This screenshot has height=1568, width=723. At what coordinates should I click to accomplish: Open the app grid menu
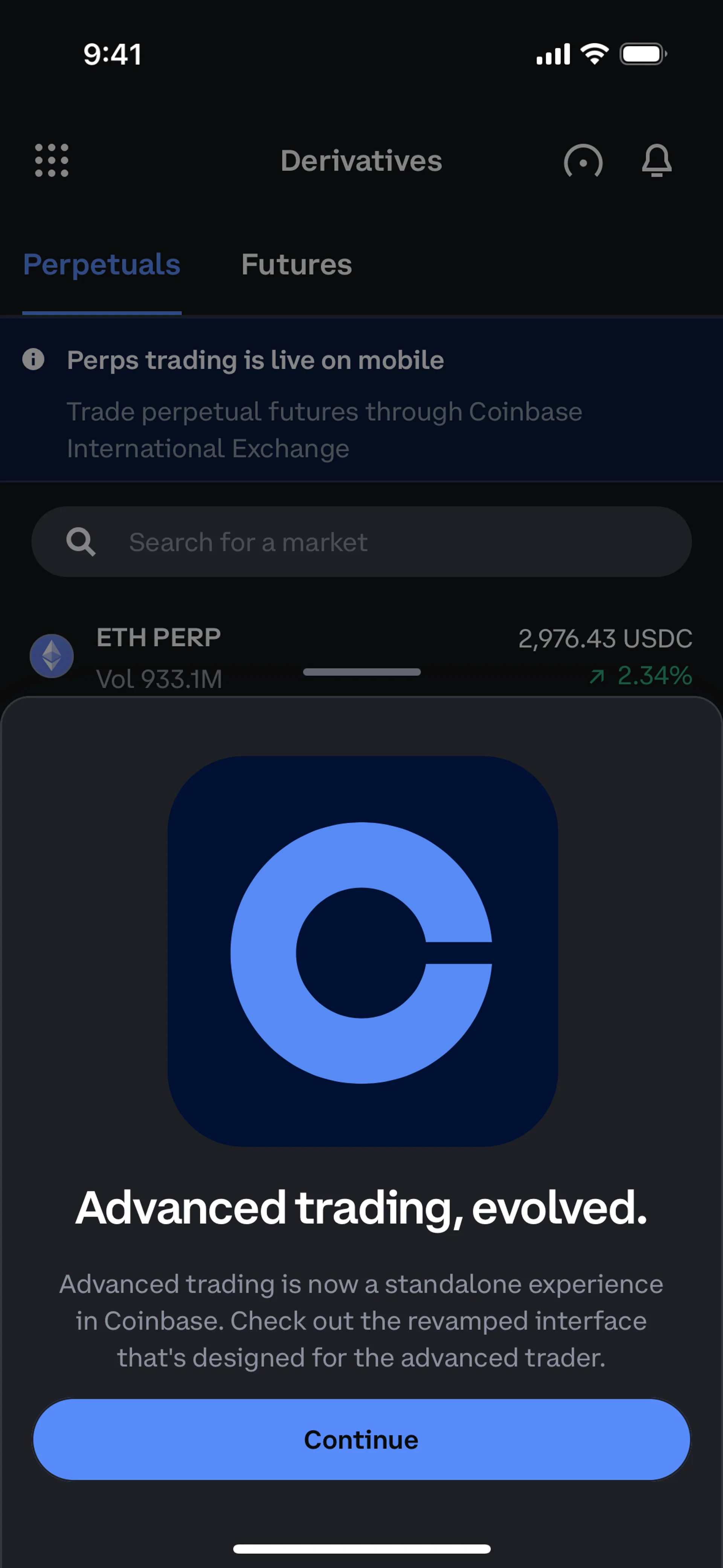52,161
